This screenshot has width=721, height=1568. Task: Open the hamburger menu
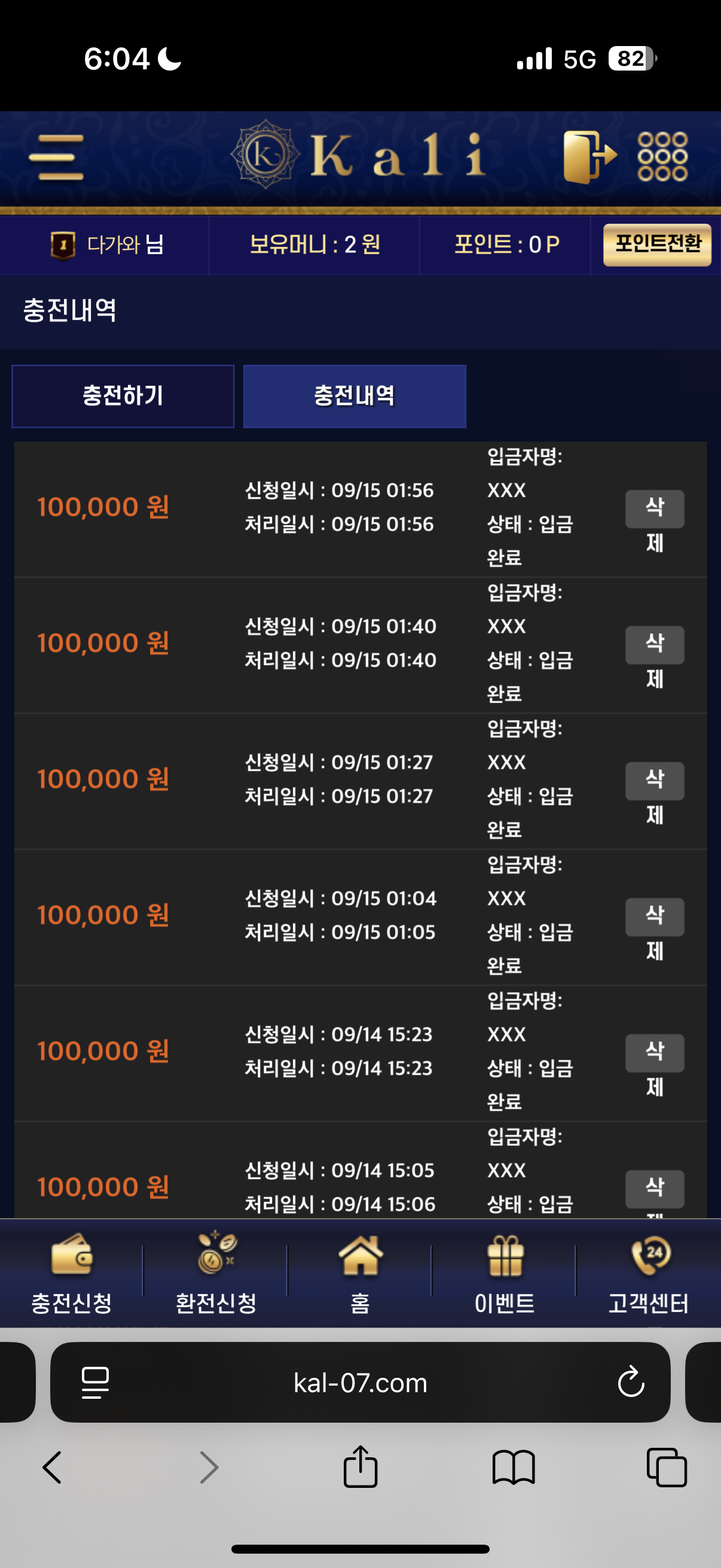point(56,158)
